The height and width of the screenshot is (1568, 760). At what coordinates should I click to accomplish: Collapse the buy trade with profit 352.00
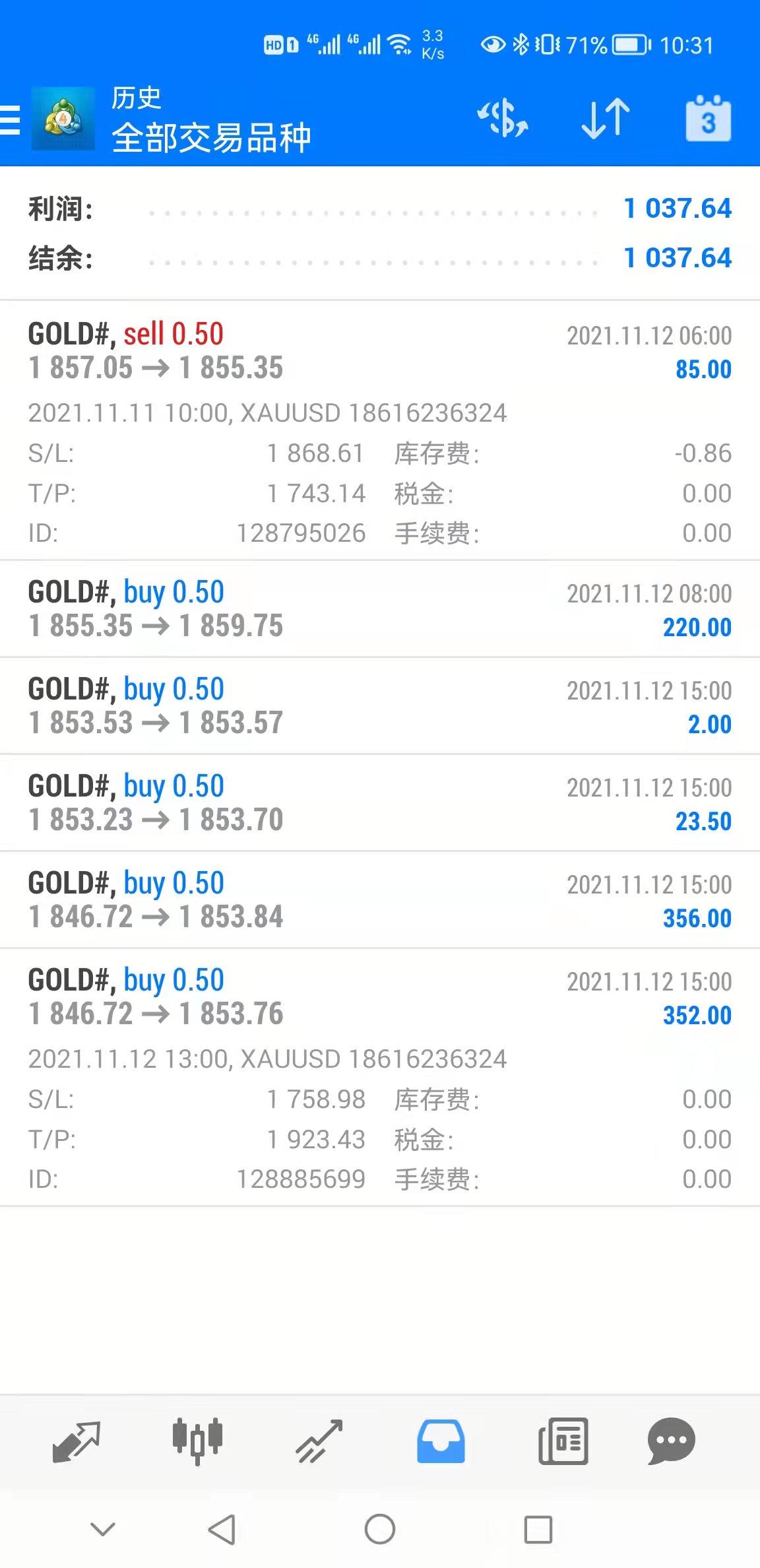pos(379,997)
